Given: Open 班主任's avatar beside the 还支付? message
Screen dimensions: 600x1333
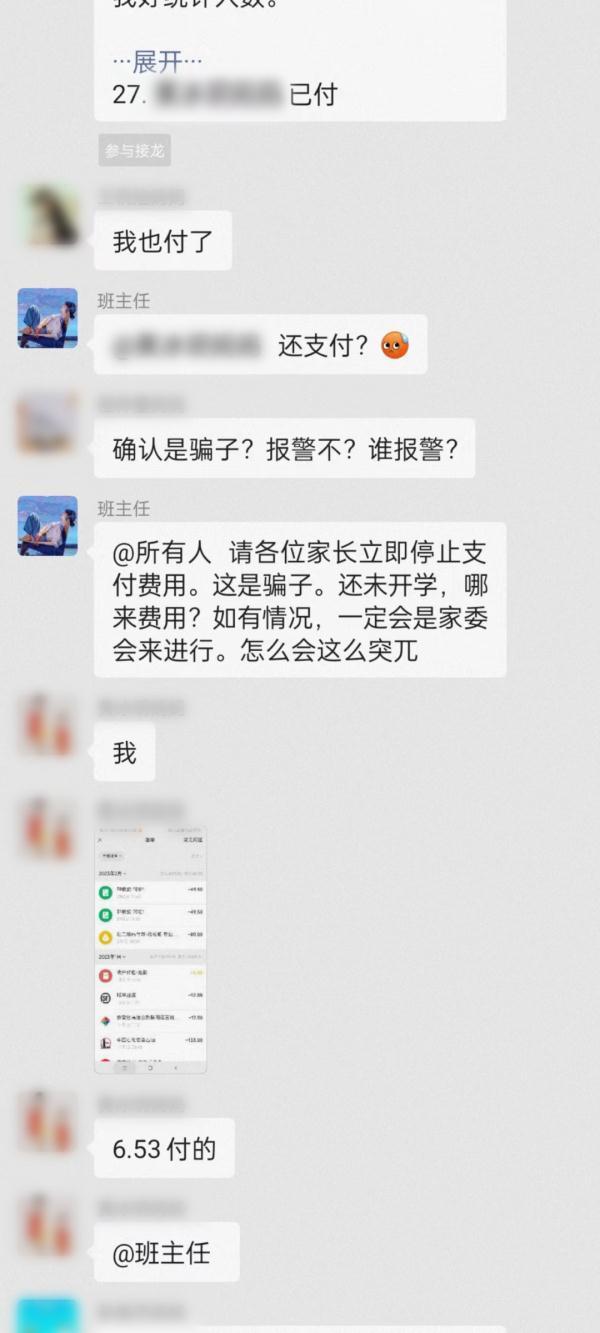Looking at the screenshot, I should click(x=47, y=318).
